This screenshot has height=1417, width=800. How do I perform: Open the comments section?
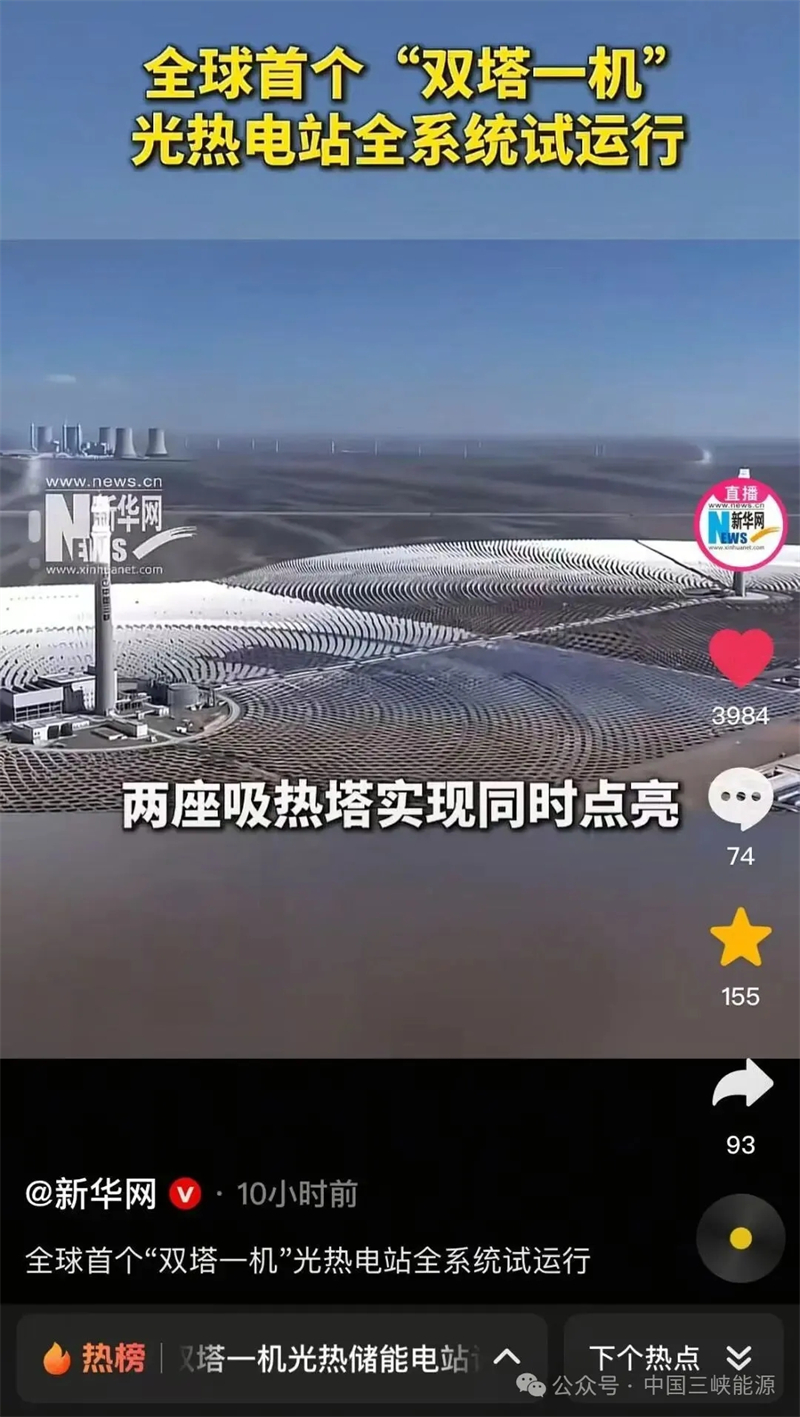pyautogui.click(x=741, y=799)
